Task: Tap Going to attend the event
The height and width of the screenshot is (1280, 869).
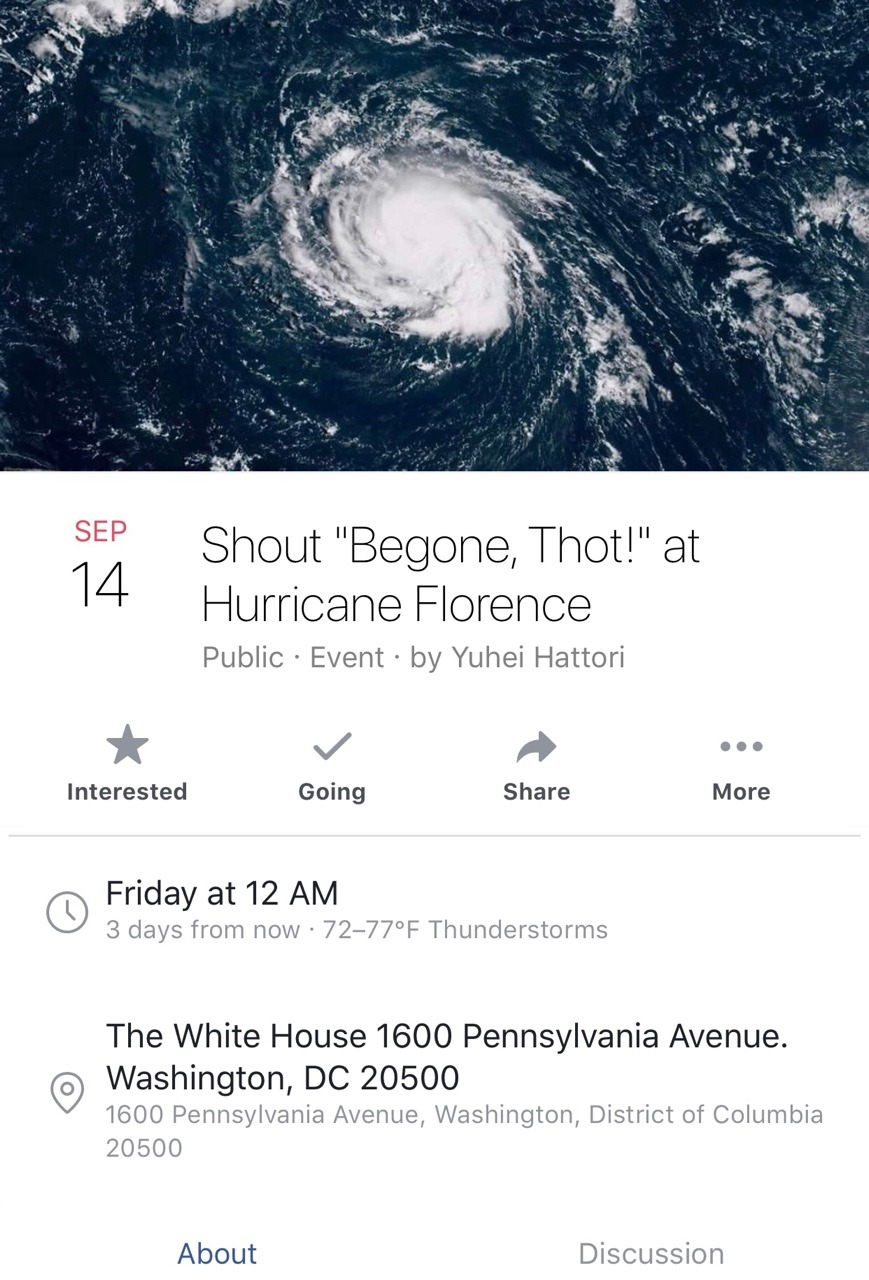Action: click(332, 765)
